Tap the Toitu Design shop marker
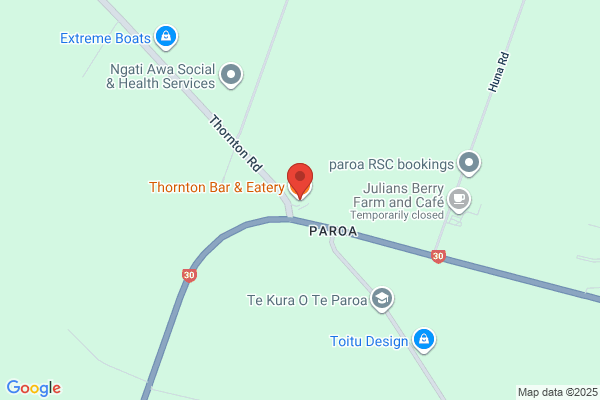600x400 pixels. (424, 340)
